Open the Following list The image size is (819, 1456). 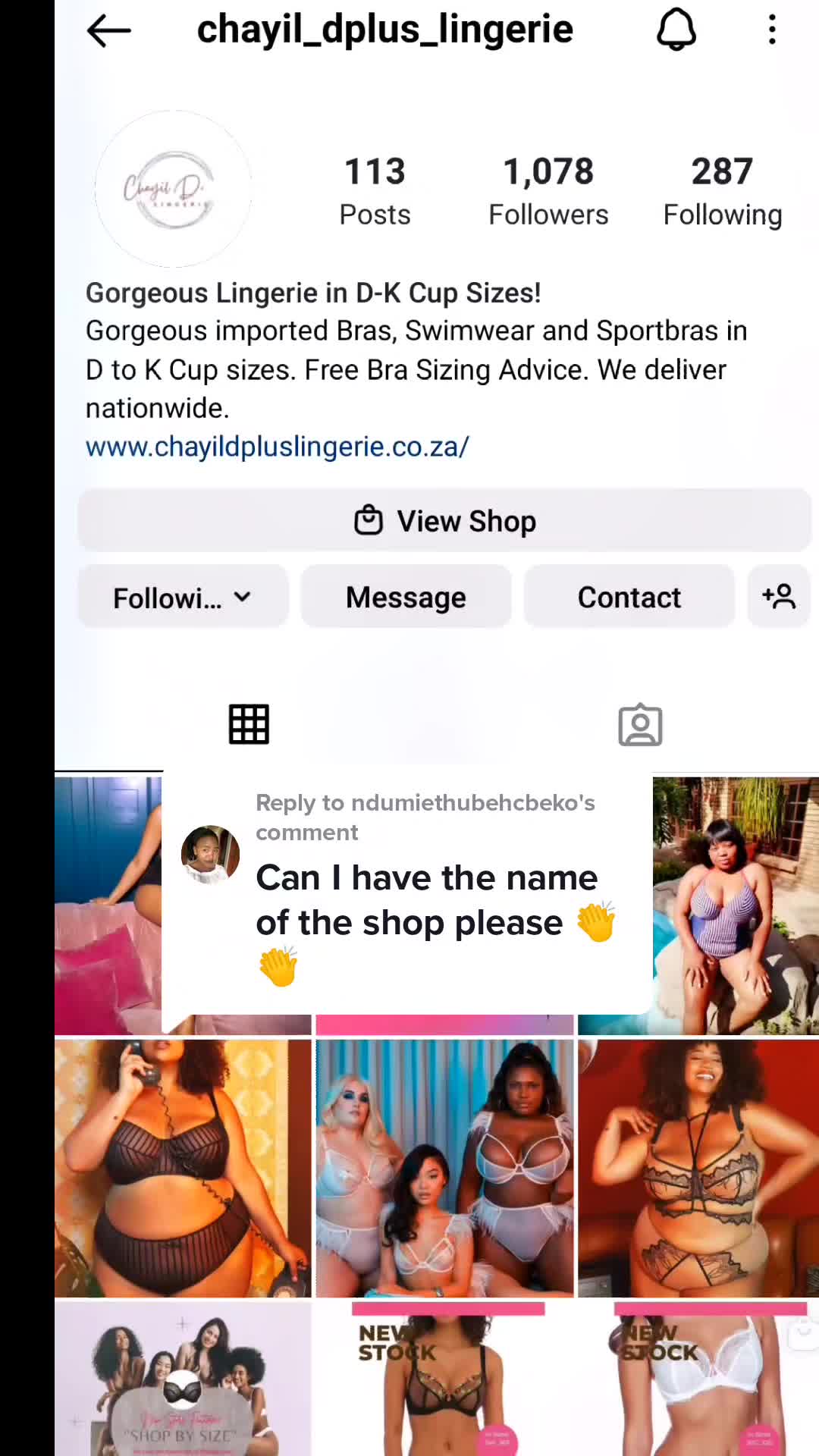coord(722,191)
